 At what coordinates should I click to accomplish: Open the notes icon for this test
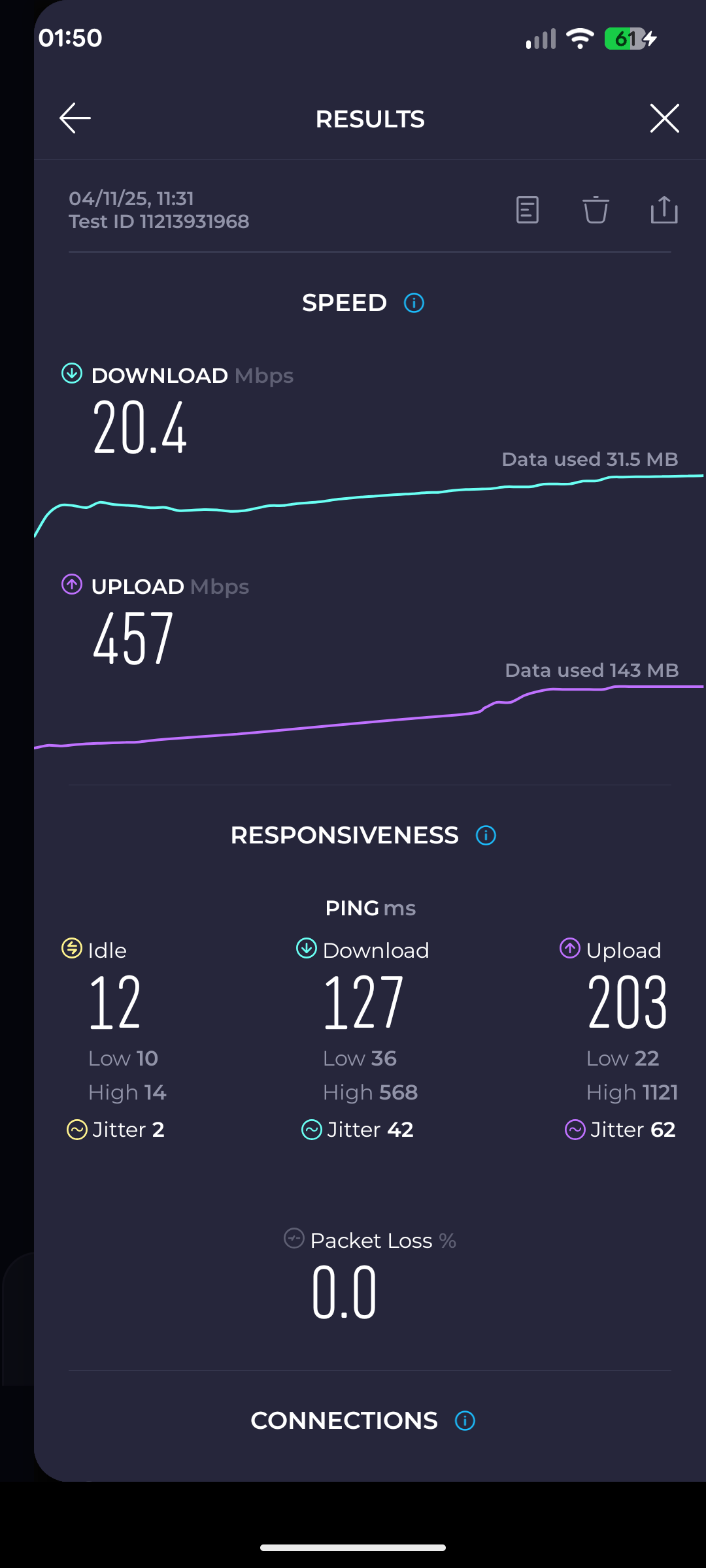528,210
